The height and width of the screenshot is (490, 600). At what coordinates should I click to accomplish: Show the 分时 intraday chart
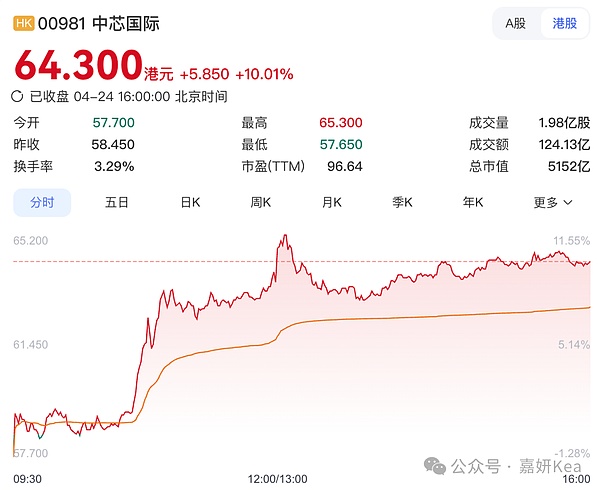tap(43, 202)
